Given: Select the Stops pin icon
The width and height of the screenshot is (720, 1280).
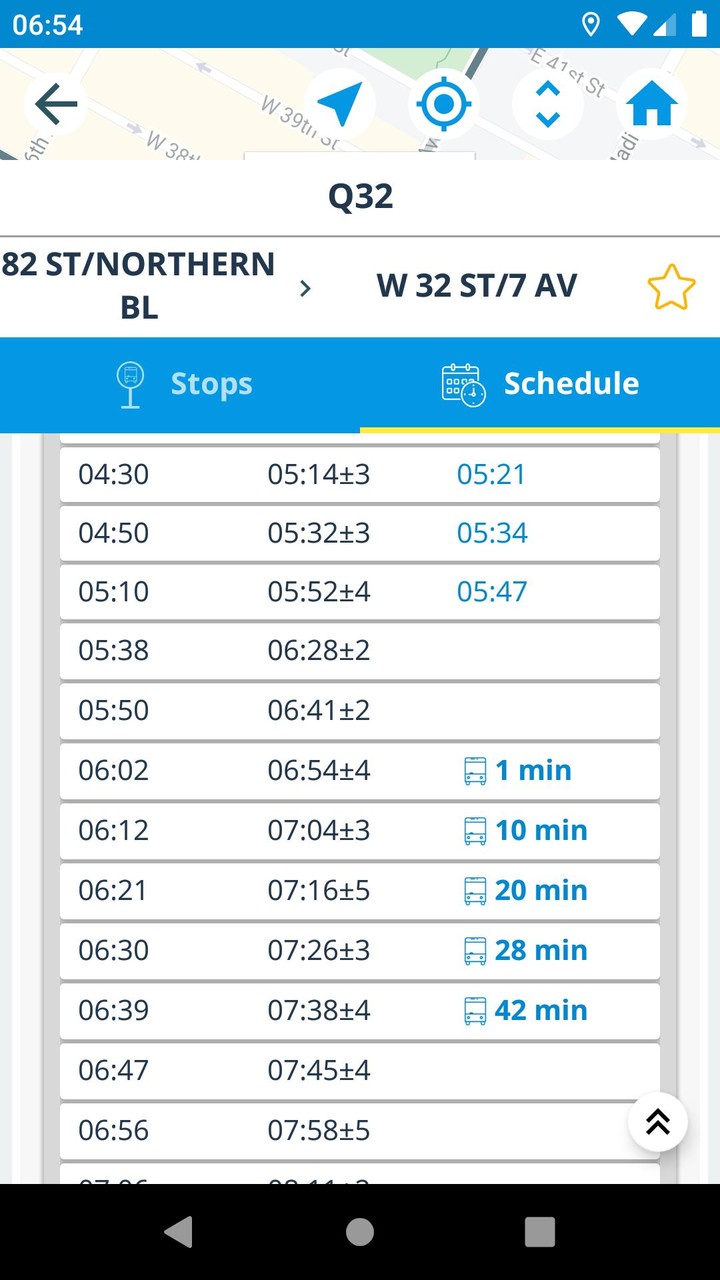Looking at the screenshot, I should click(x=129, y=383).
